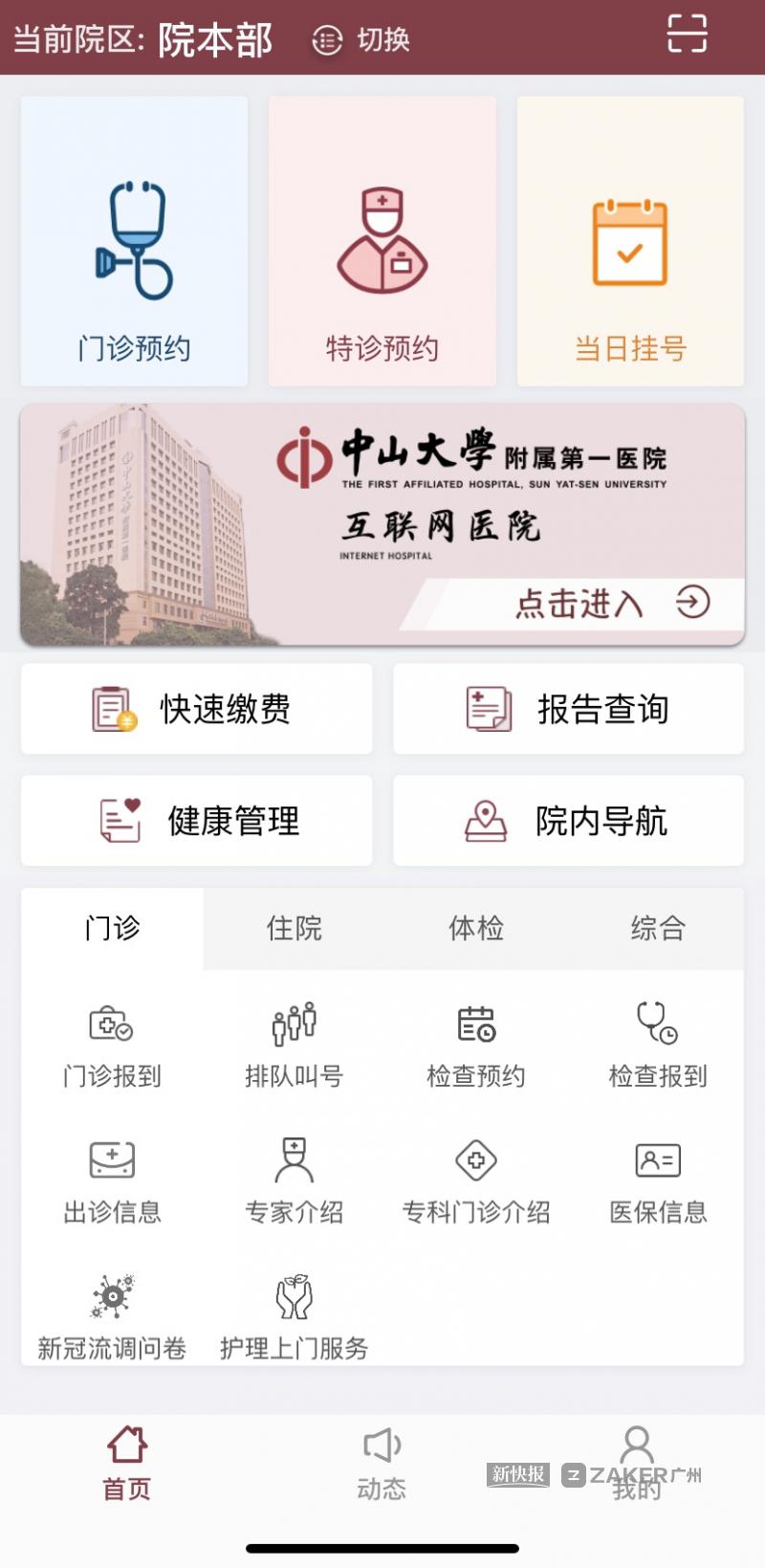Switch to the 体检 tab
The width and height of the screenshot is (765, 1568).
pyautogui.click(x=476, y=928)
